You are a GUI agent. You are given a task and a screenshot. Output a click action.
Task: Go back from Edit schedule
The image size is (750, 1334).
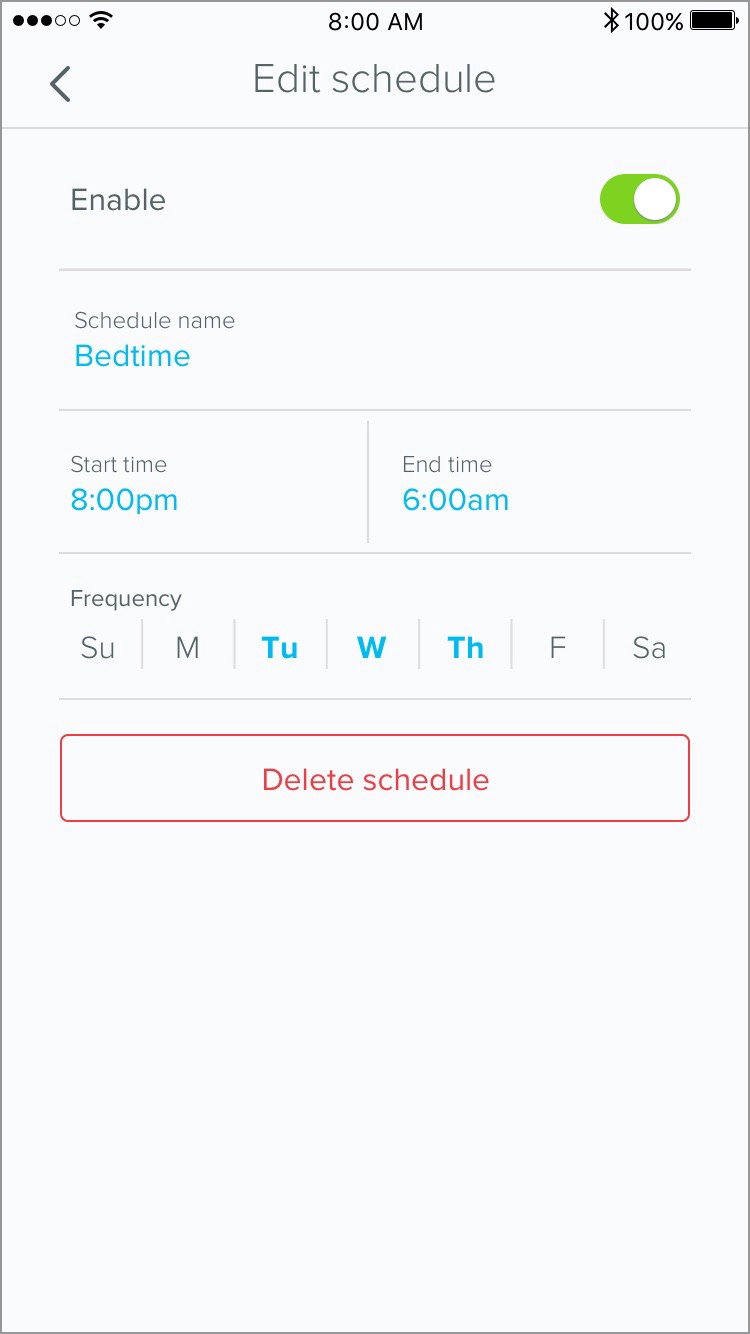pos(60,84)
